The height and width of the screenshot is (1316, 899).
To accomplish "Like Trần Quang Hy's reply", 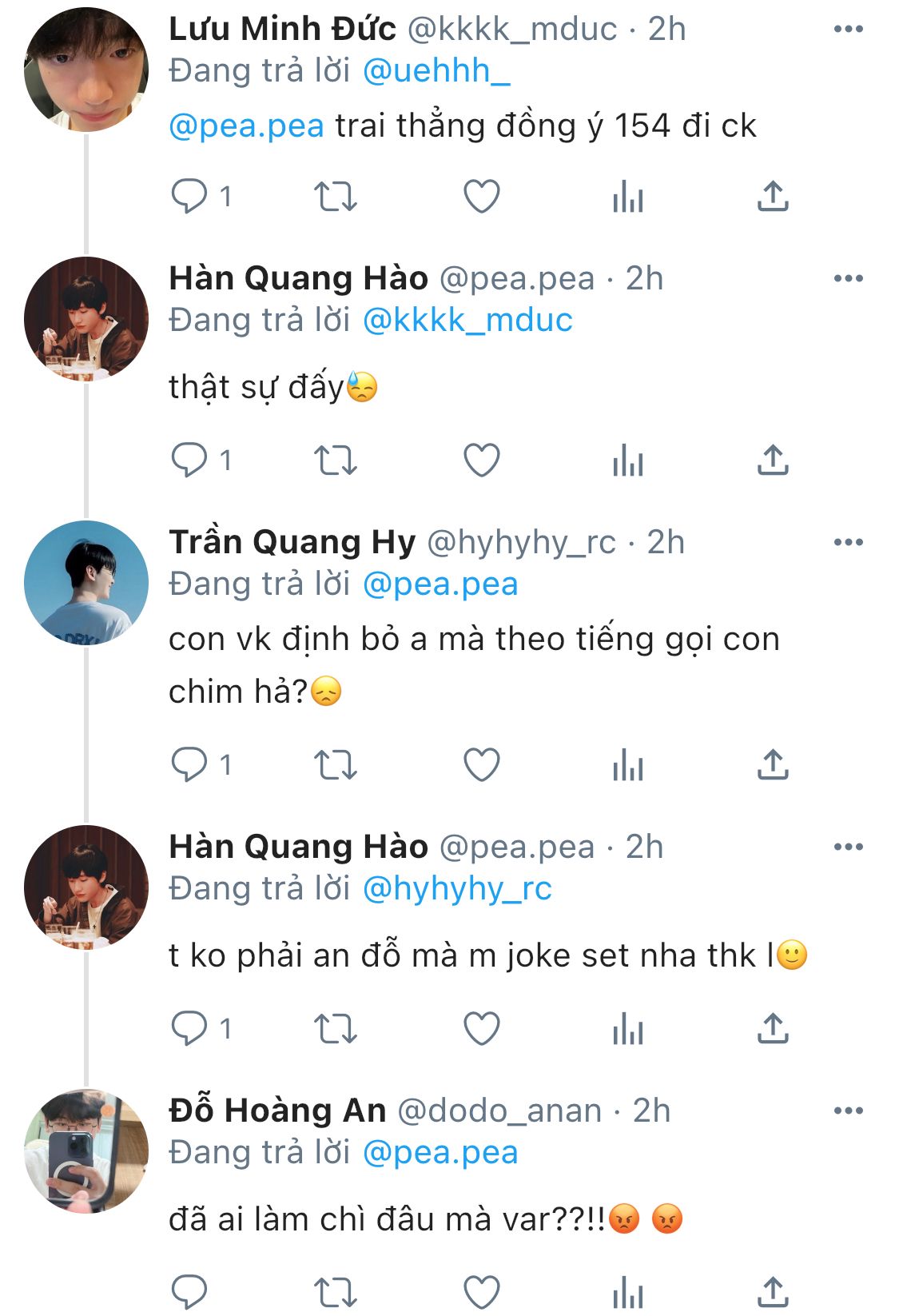I will pyautogui.click(x=482, y=765).
